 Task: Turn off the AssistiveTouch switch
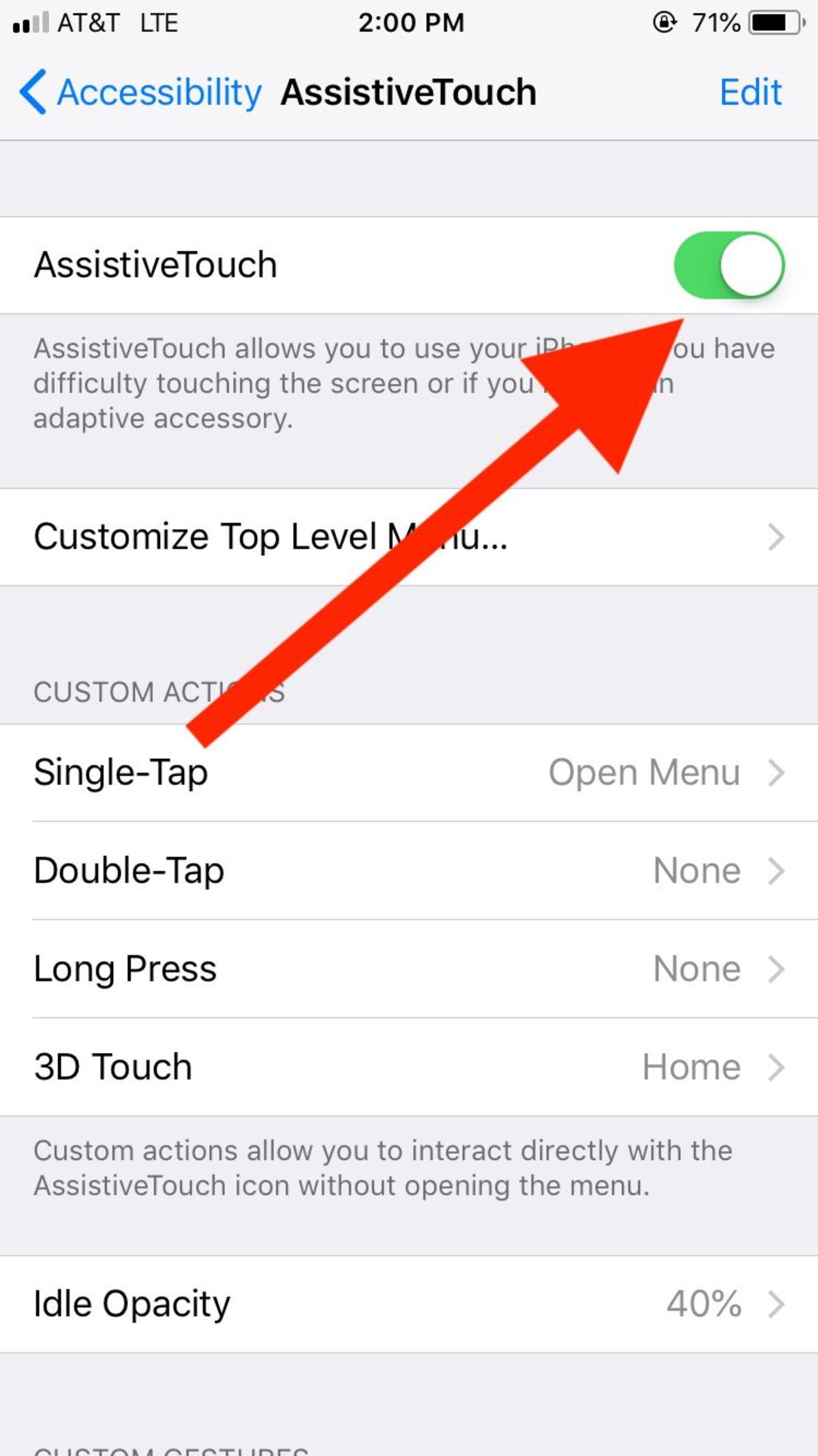(x=729, y=265)
